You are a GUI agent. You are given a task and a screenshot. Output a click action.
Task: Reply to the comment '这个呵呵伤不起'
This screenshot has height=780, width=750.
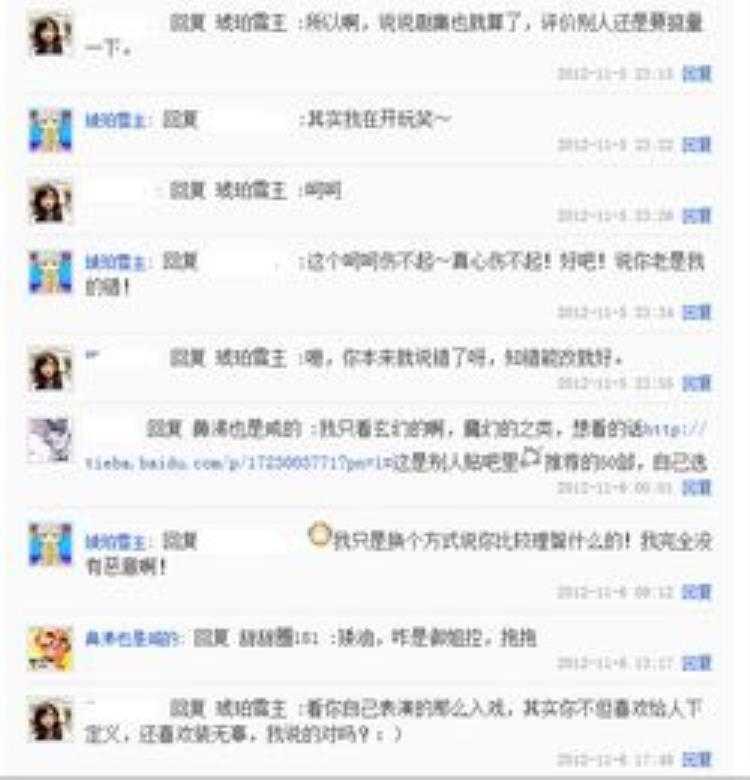[696, 313]
